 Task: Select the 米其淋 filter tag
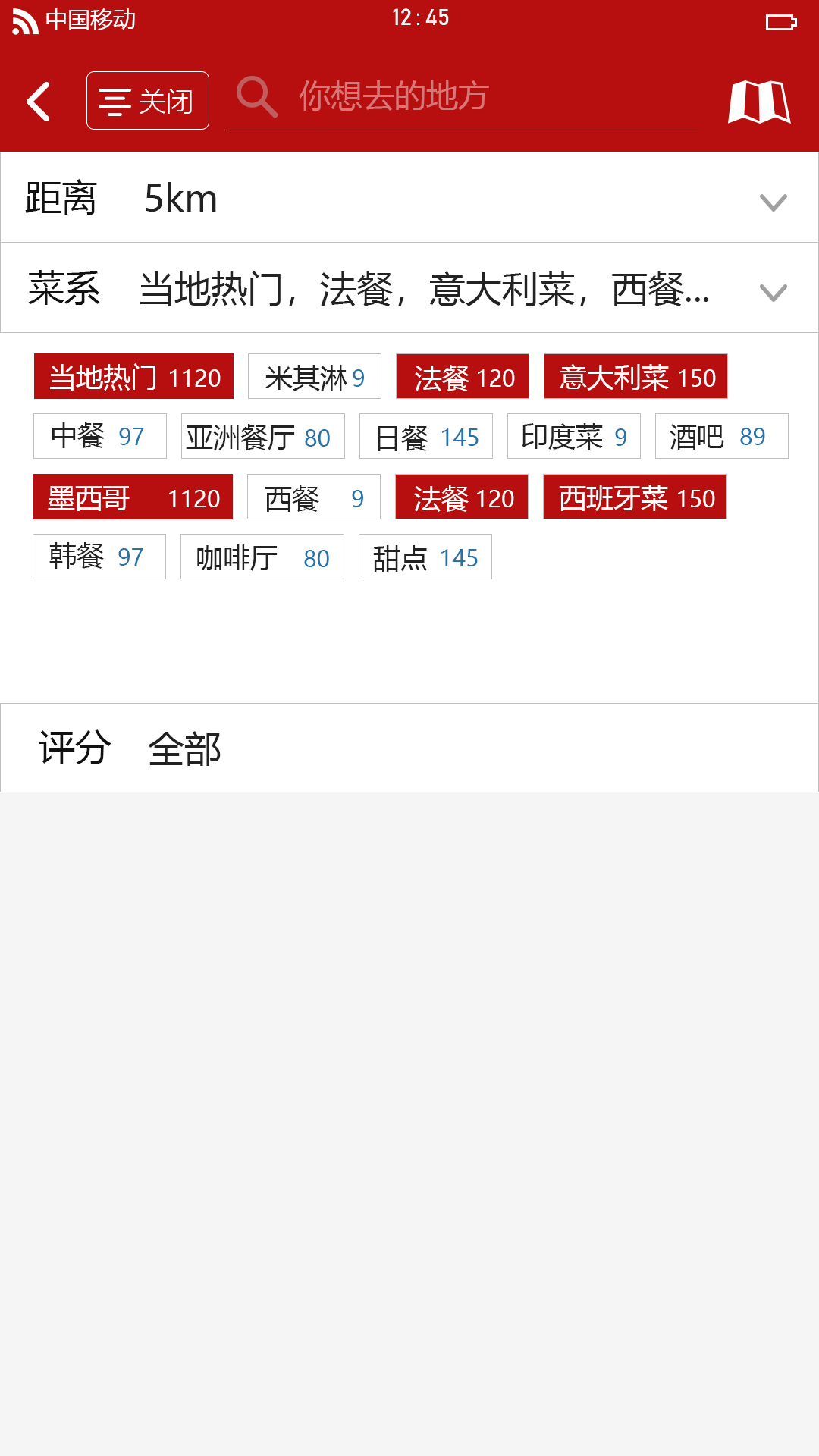pos(313,376)
